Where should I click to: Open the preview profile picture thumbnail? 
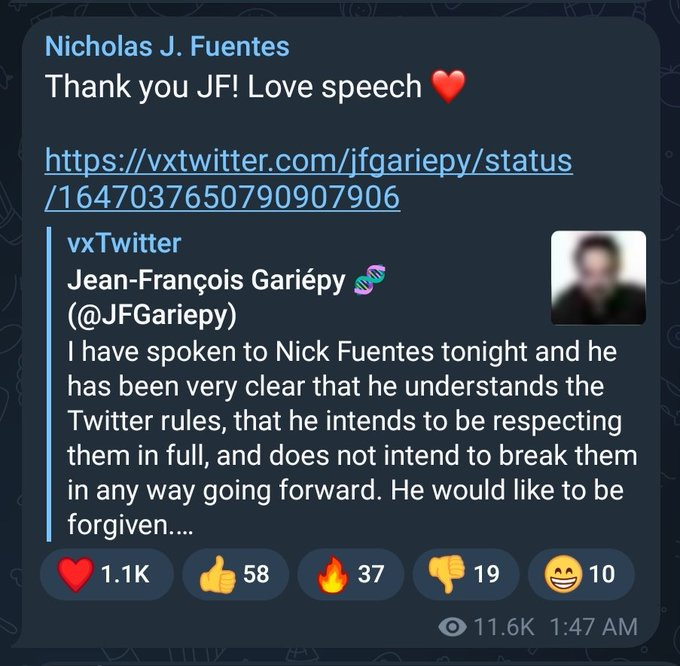click(598, 278)
